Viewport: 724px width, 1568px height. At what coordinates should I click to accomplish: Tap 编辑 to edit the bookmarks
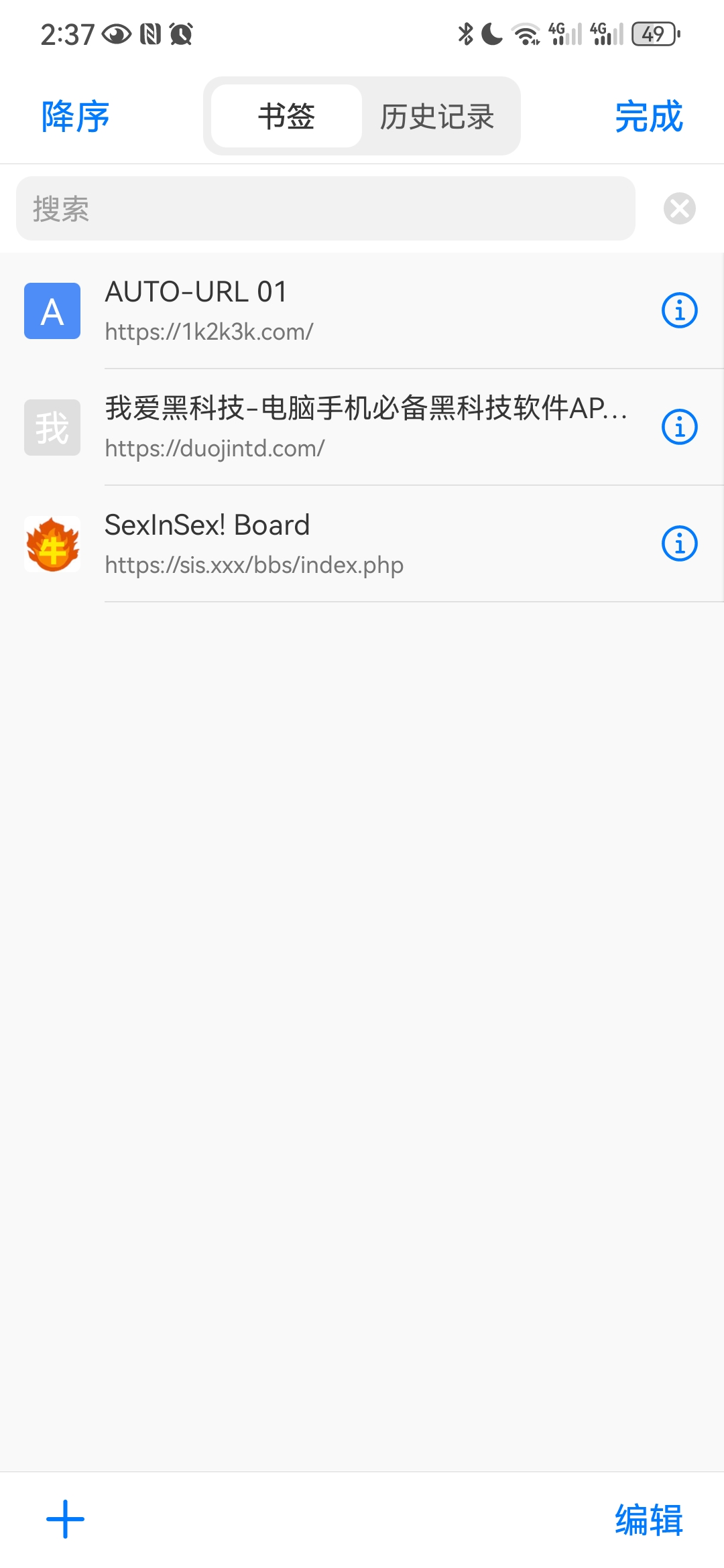tap(648, 1519)
